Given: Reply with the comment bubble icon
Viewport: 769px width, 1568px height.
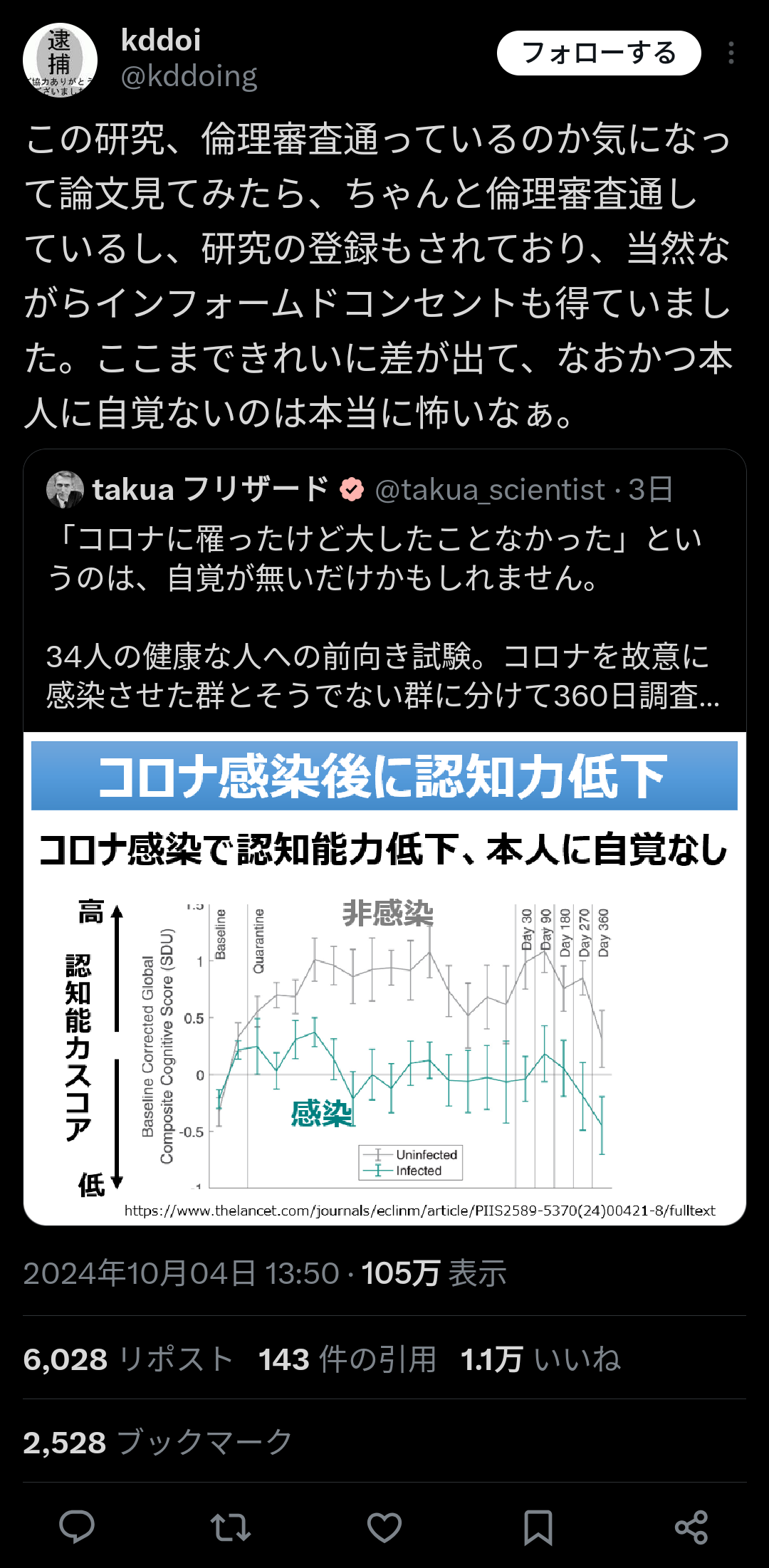Looking at the screenshot, I should (x=77, y=1527).
